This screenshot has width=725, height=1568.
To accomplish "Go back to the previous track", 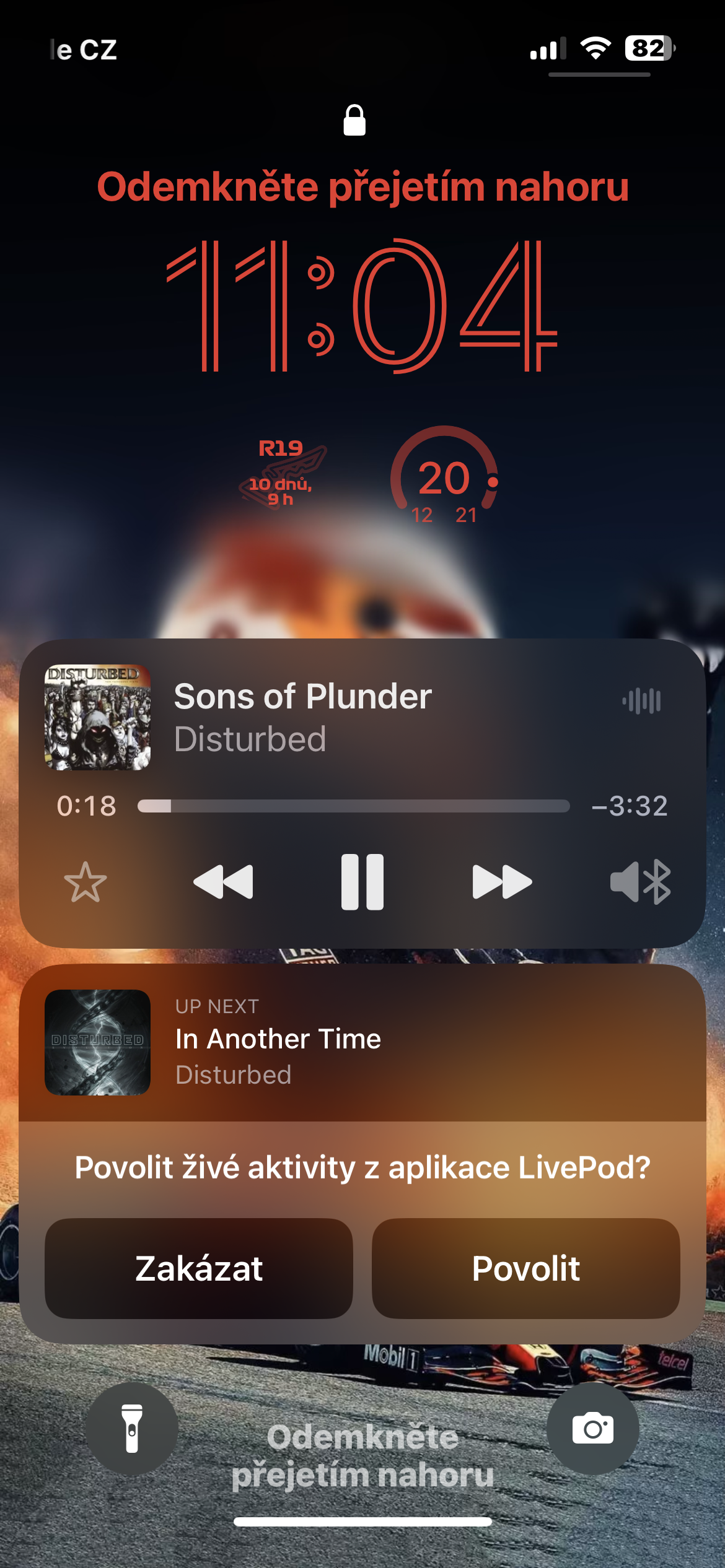I will (x=223, y=882).
